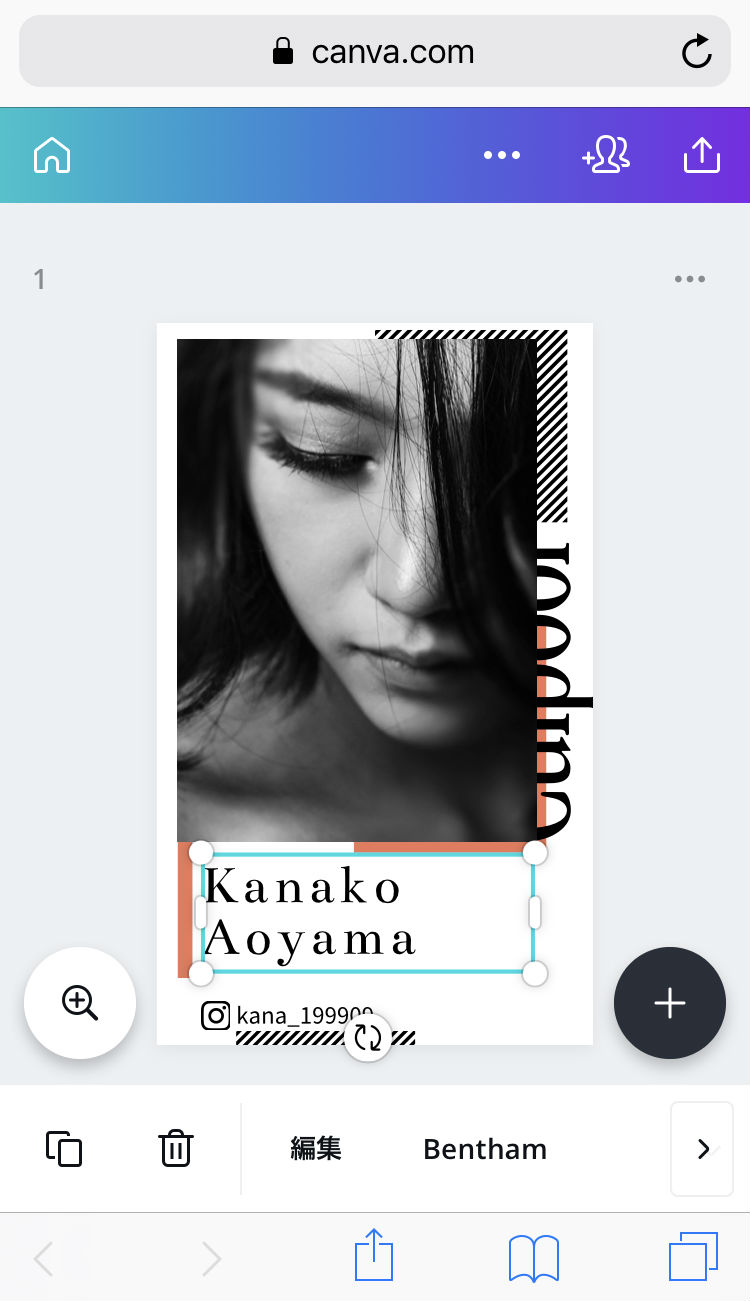Viewport: 750px width, 1301px height.
Task: Change the Bentham font
Action: pyautogui.click(x=485, y=1149)
